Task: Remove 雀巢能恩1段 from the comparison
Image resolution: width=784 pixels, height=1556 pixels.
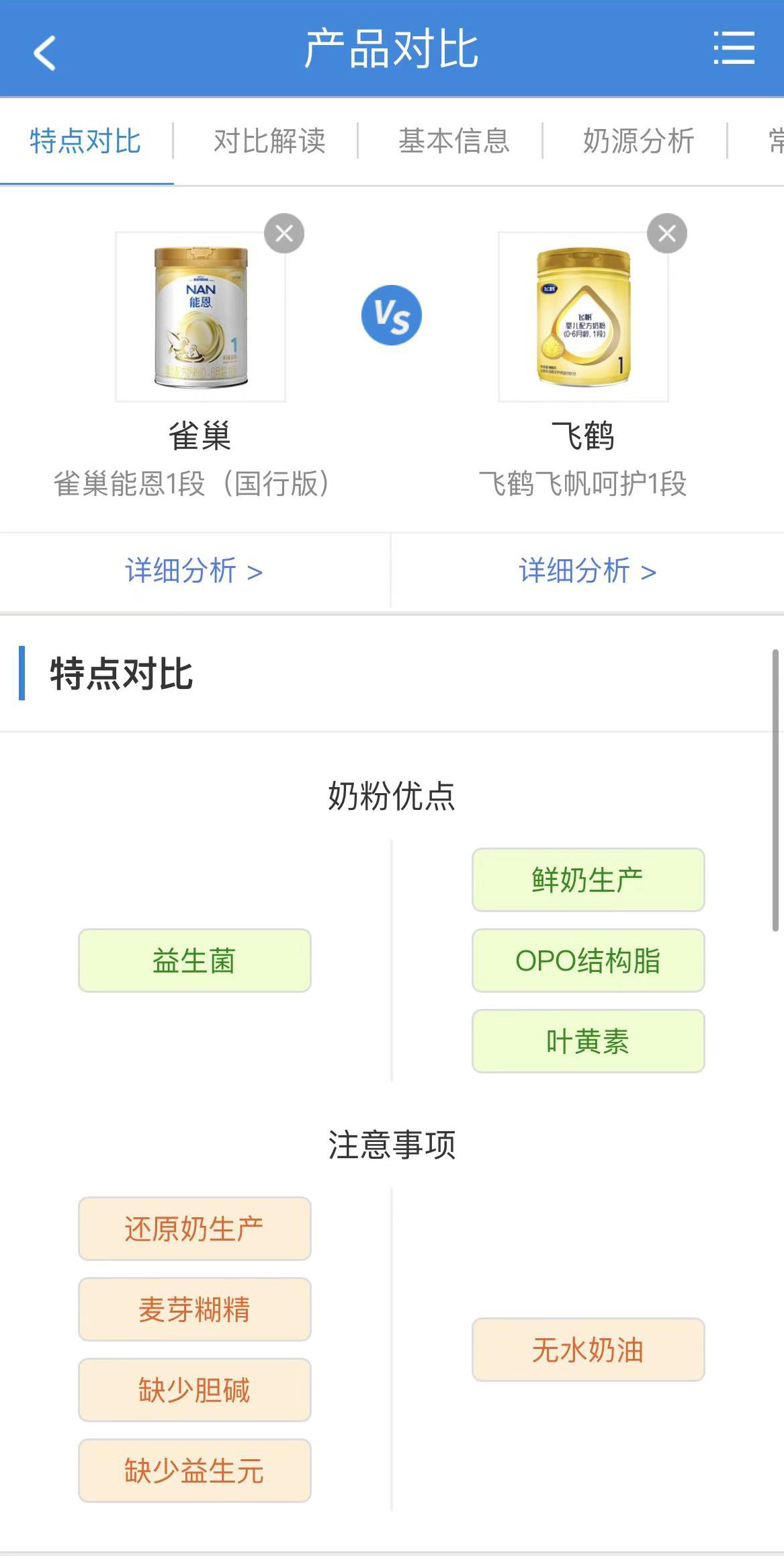Action: pyautogui.click(x=284, y=233)
